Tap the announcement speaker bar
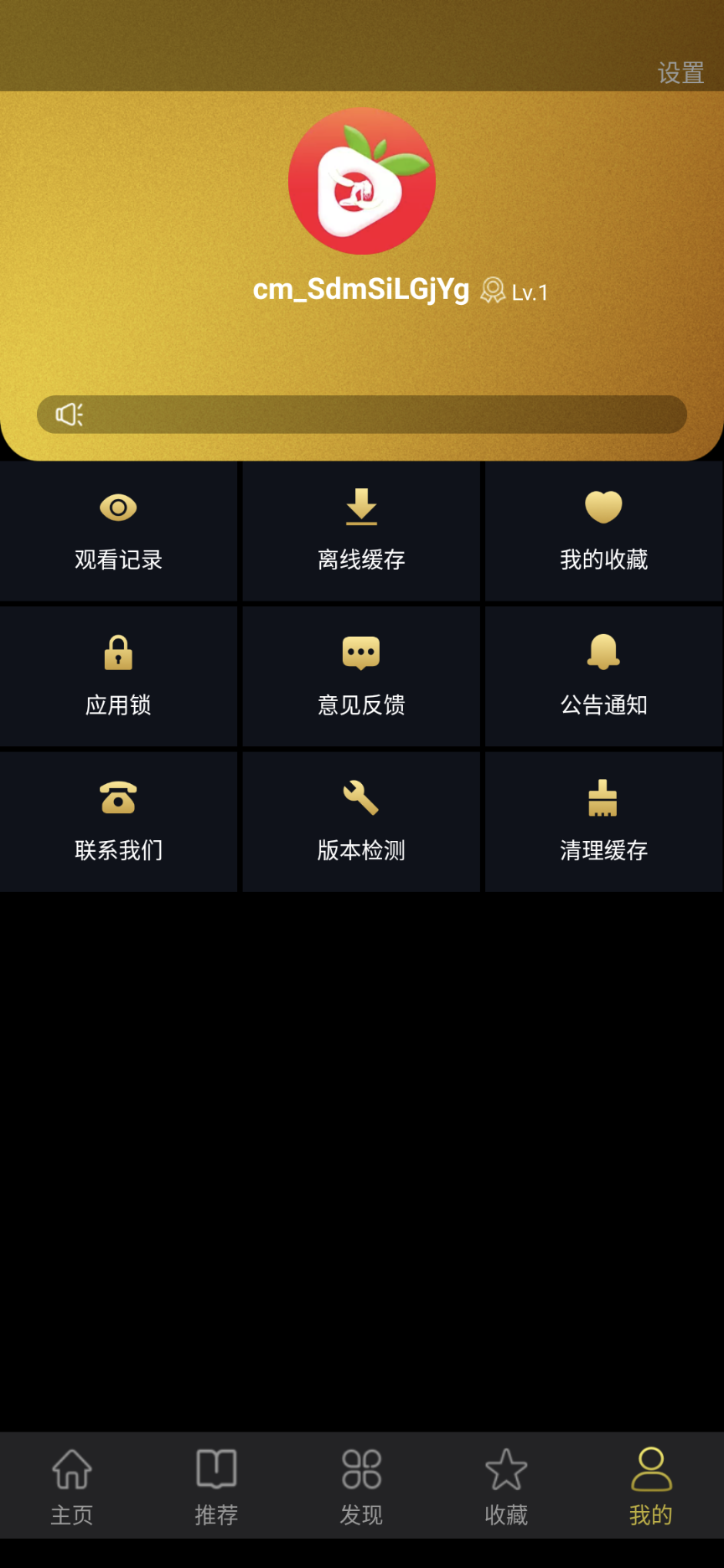The width and height of the screenshot is (724, 1568). click(x=362, y=415)
